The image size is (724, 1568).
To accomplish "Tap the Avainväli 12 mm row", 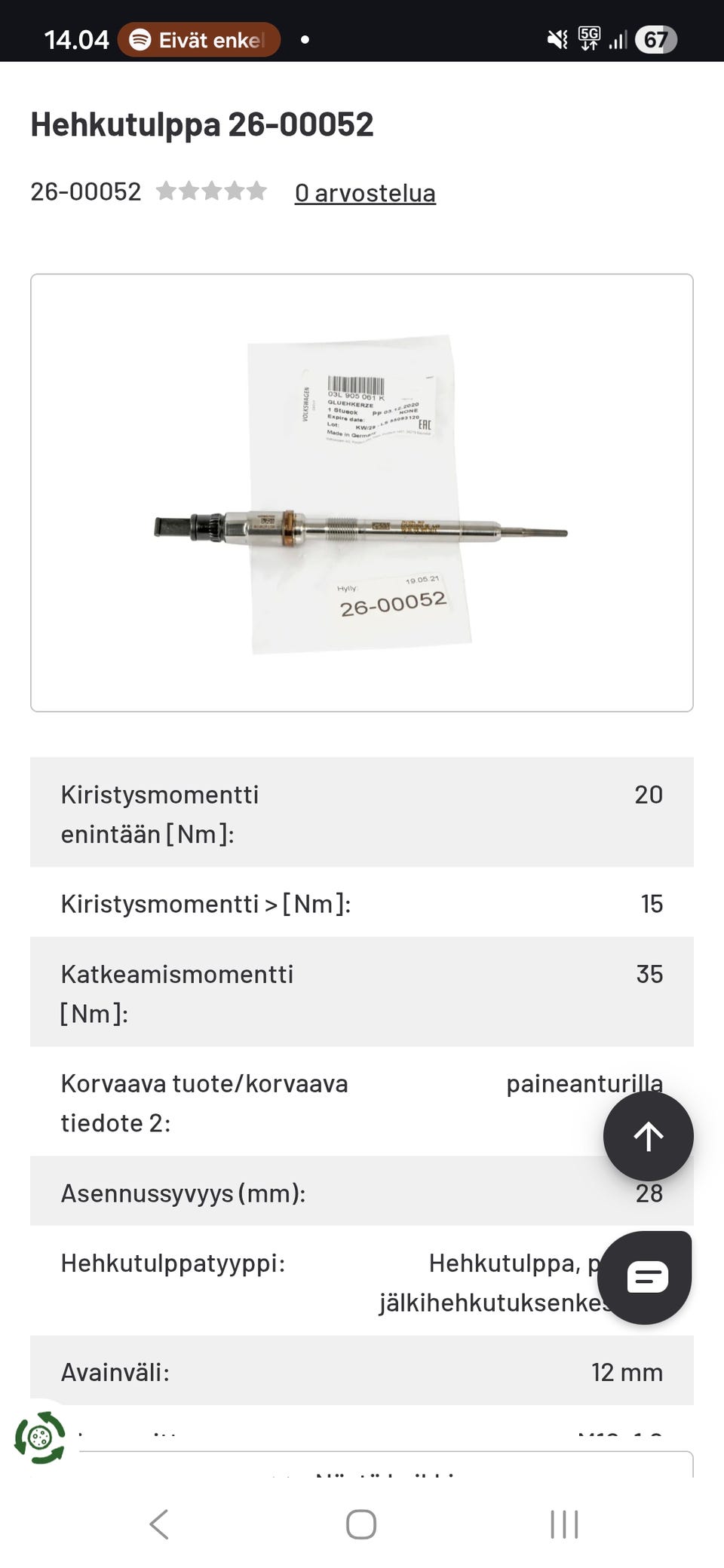I will [x=362, y=1372].
